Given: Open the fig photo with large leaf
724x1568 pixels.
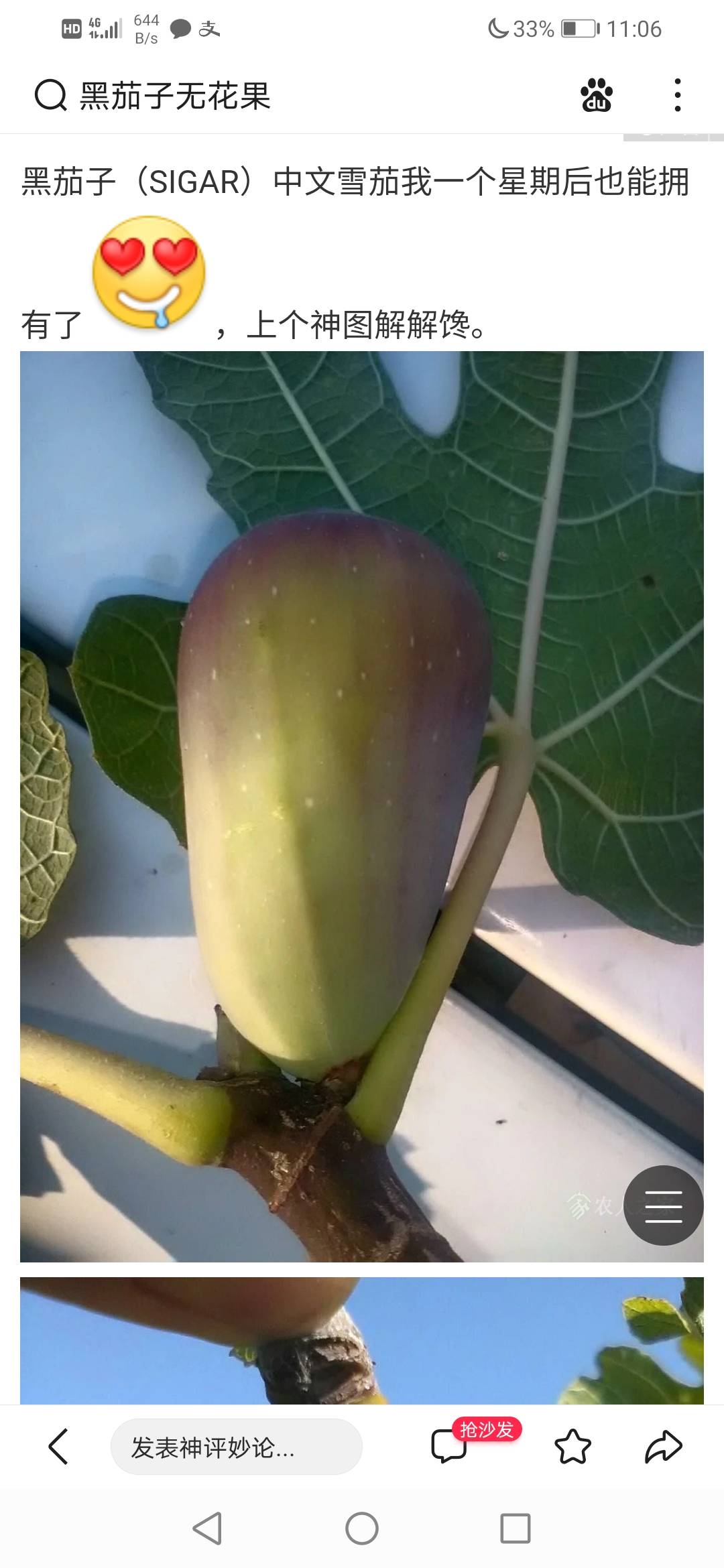Looking at the screenshot, I should 362,806.
